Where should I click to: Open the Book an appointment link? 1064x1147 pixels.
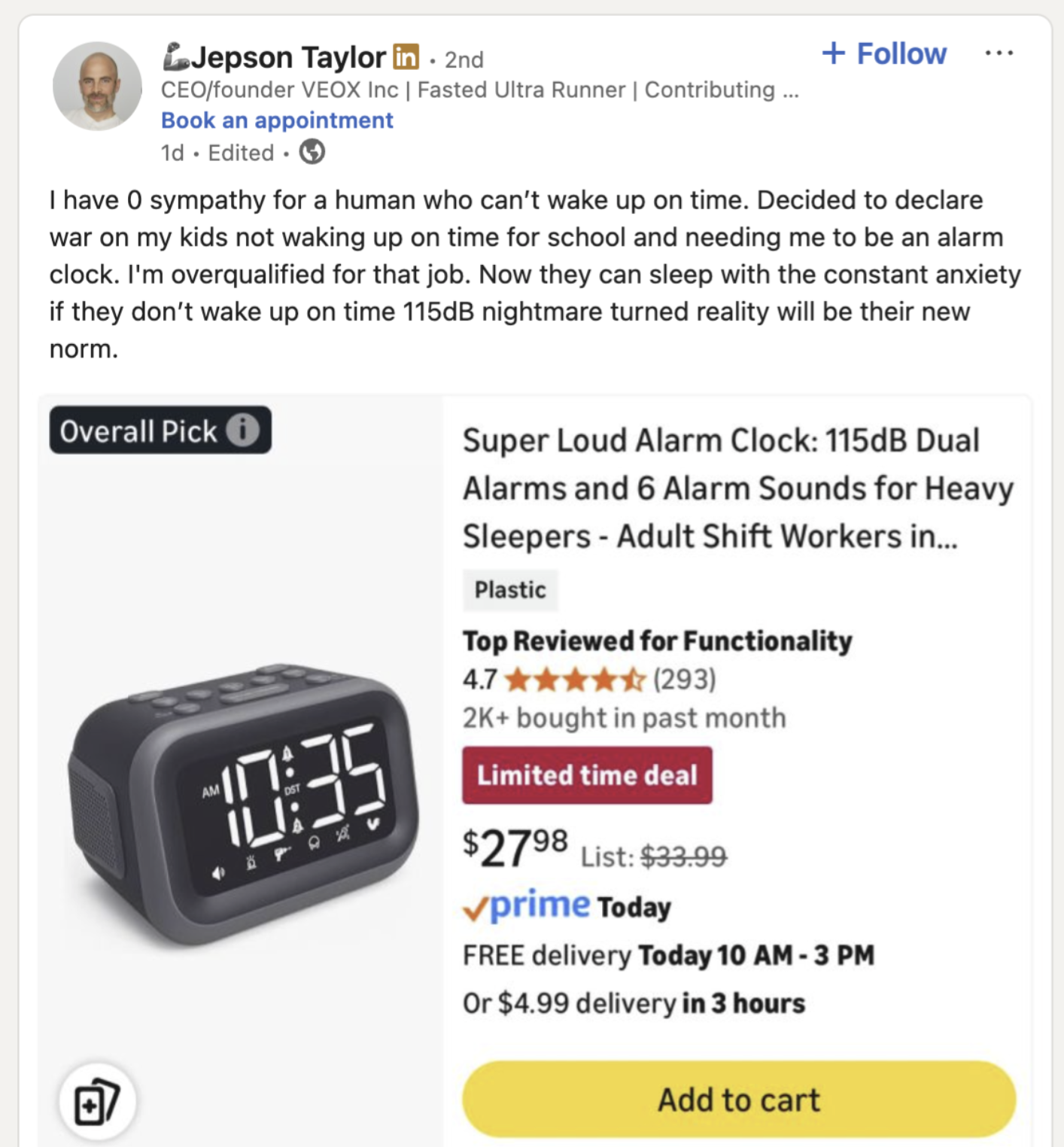[277, 120]
